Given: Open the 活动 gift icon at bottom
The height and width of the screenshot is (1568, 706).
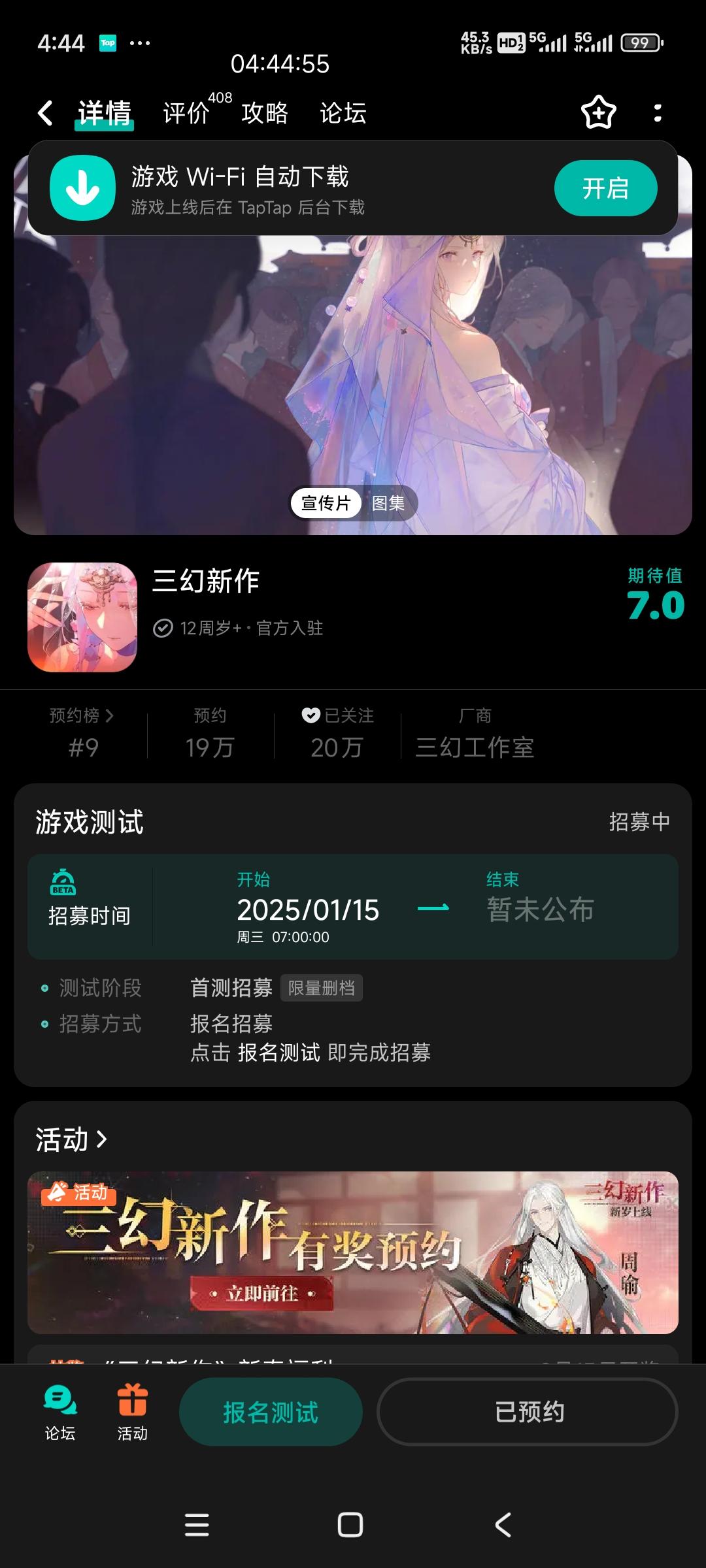Looking at the screenshot, I should click(133, 1411).
